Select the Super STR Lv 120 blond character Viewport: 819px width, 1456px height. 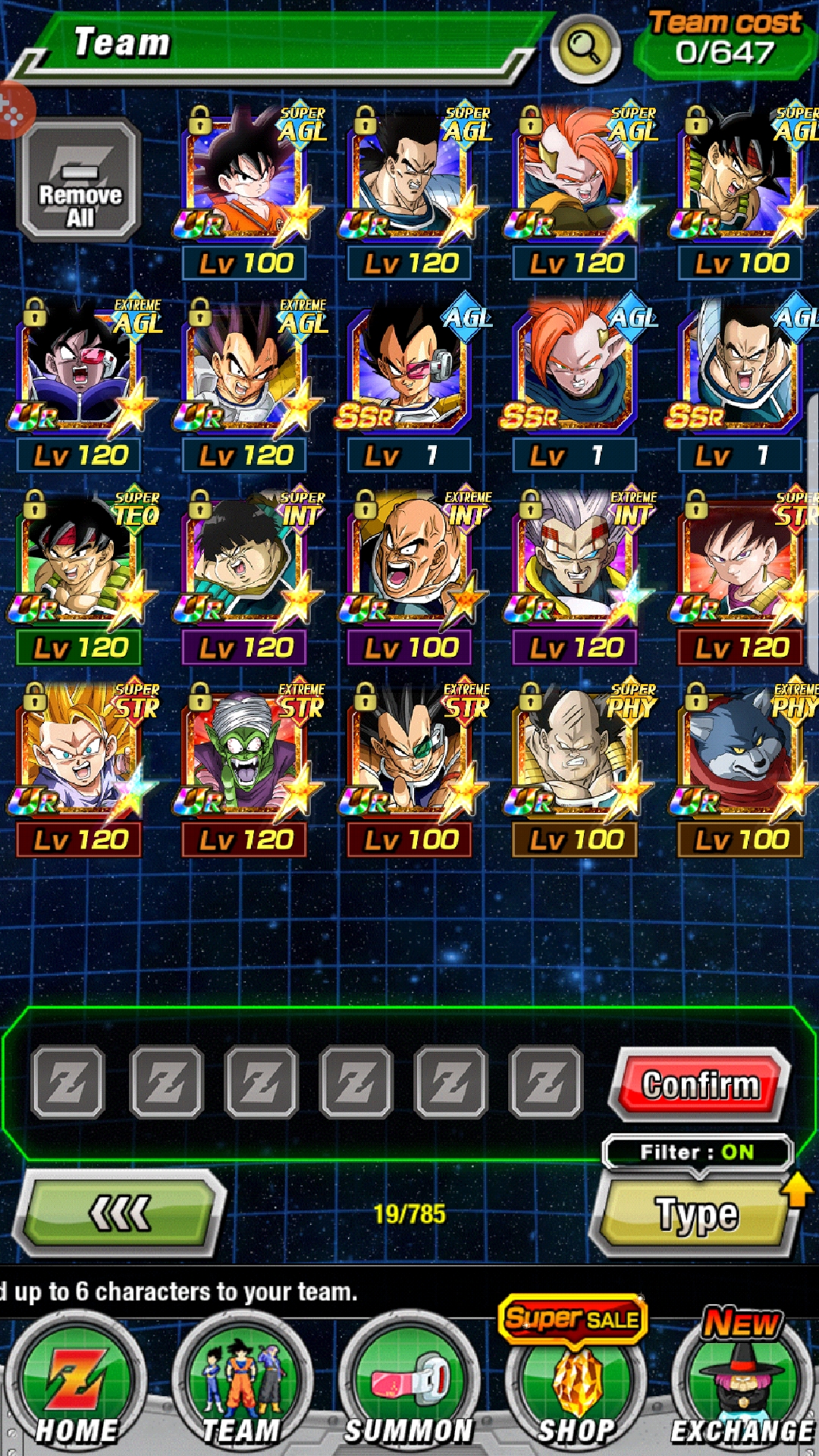point(80,753)
